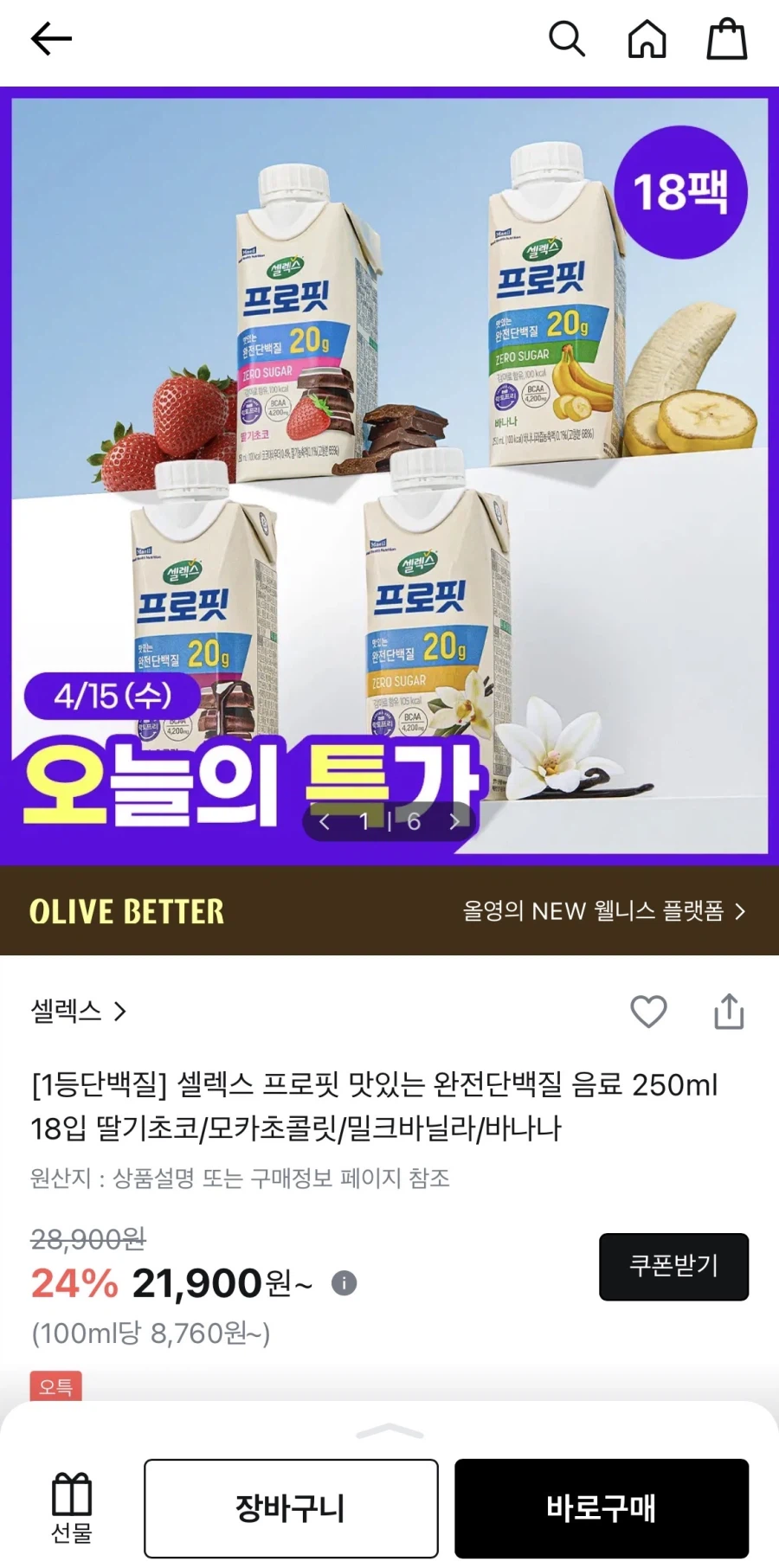Tap the 오특 deal tag
779x1568 pixels.
56,1385
